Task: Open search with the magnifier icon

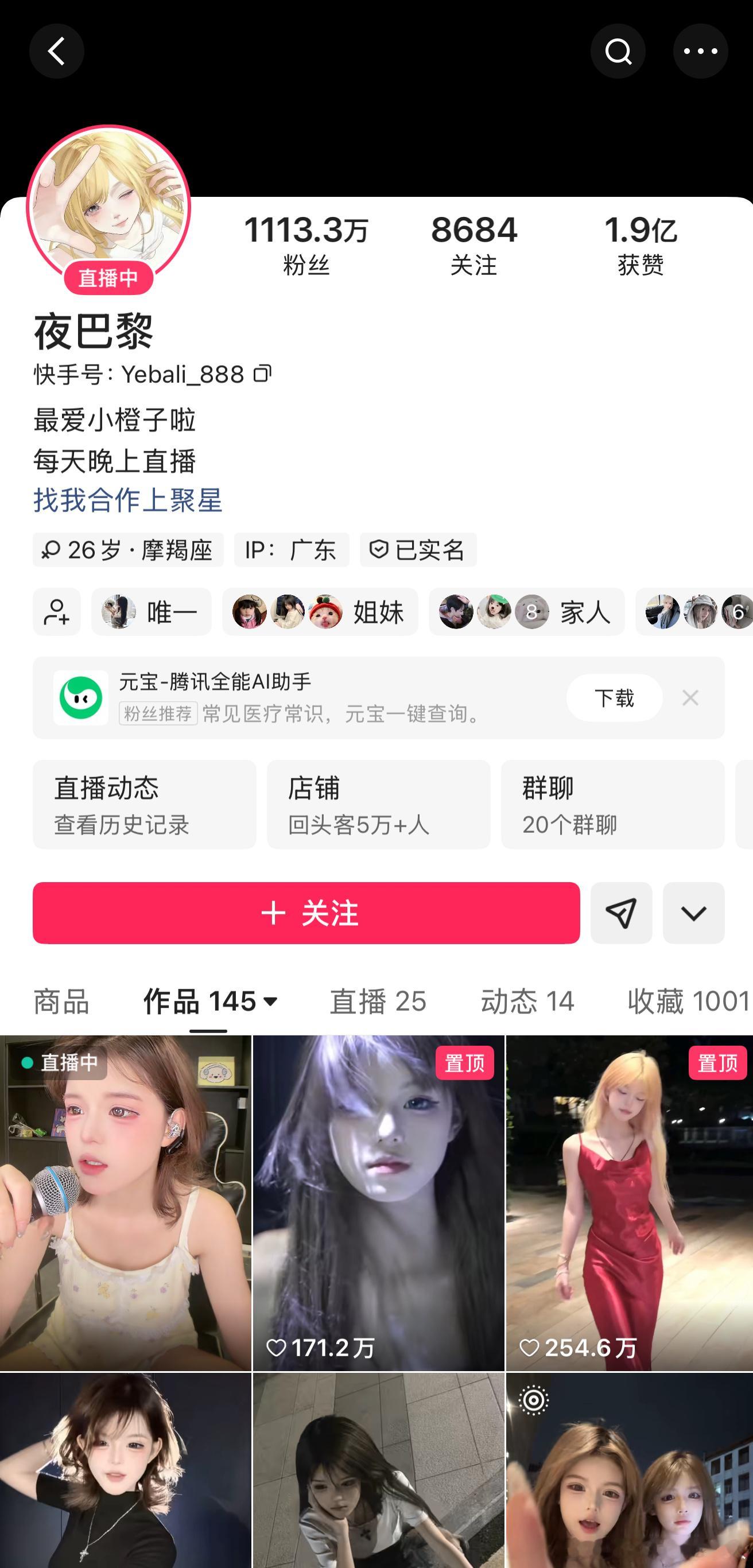Action: pyautogui.click(x=619, y=51)
